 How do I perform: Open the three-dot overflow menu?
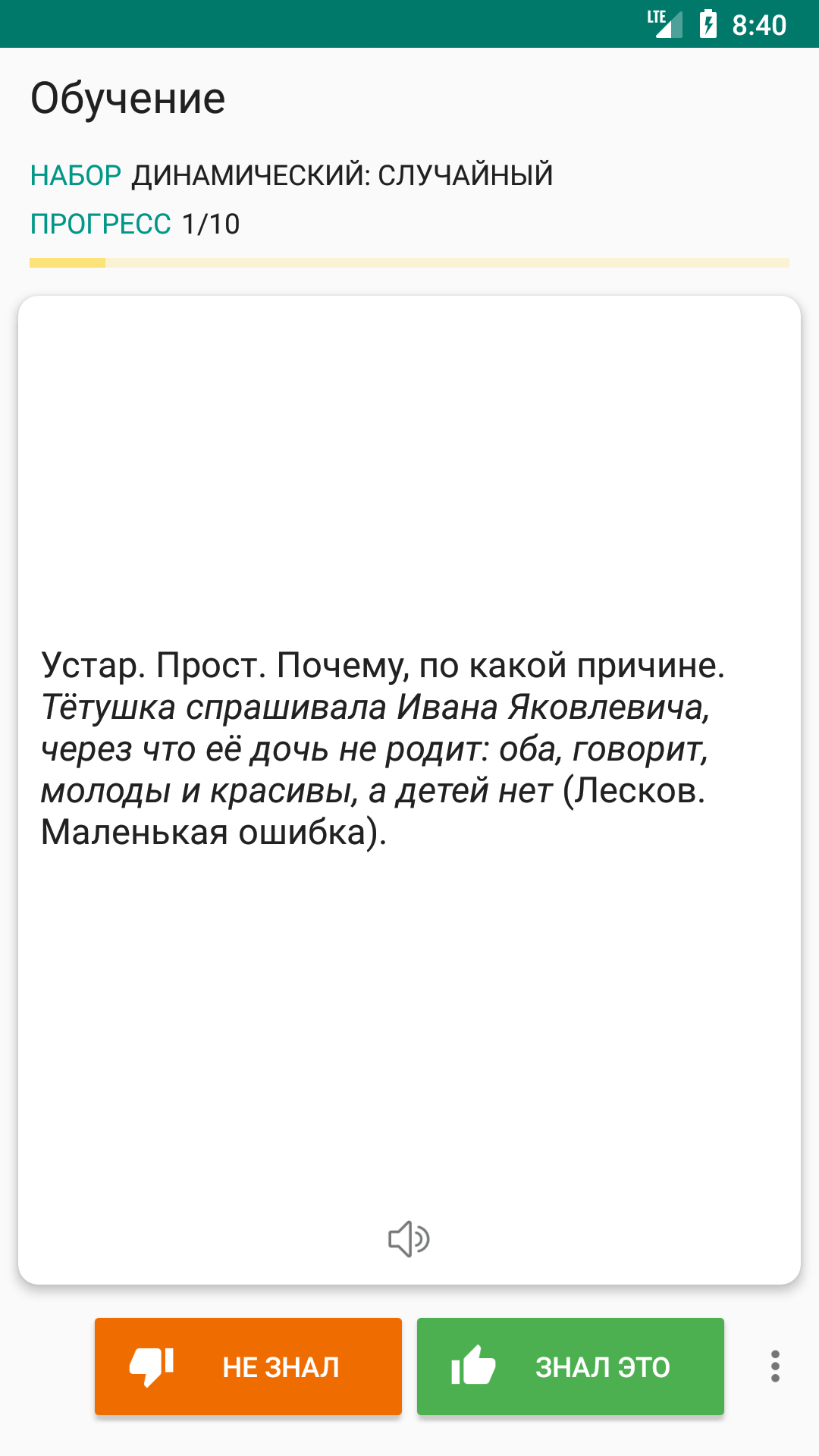(x=774, y=1367)
